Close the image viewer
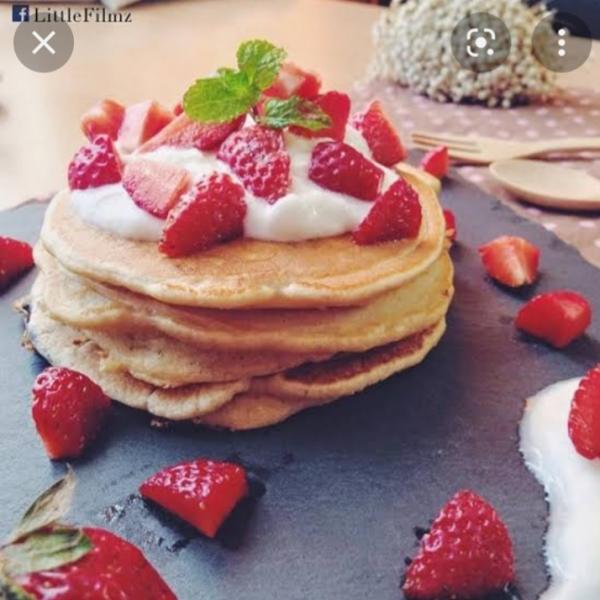 [x=43, y=42]
